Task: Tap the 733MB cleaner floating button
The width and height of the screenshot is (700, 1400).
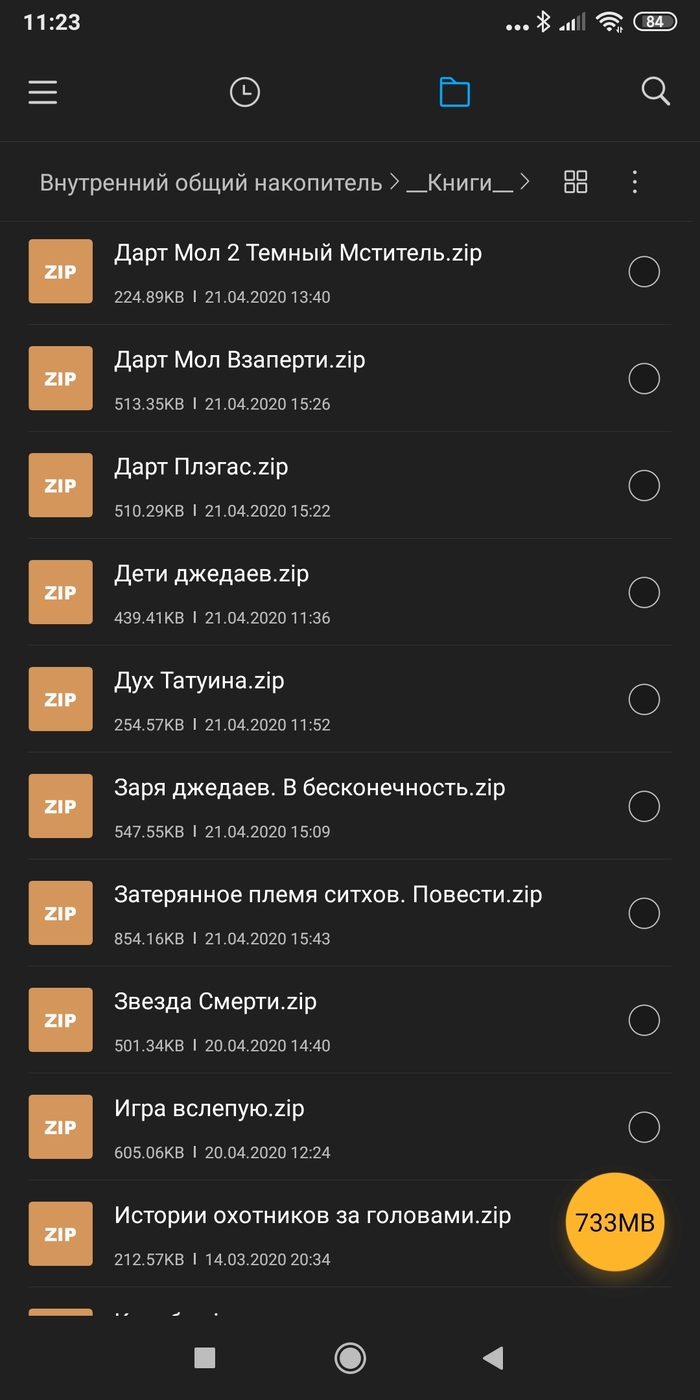Action: tap(615, 1222)
